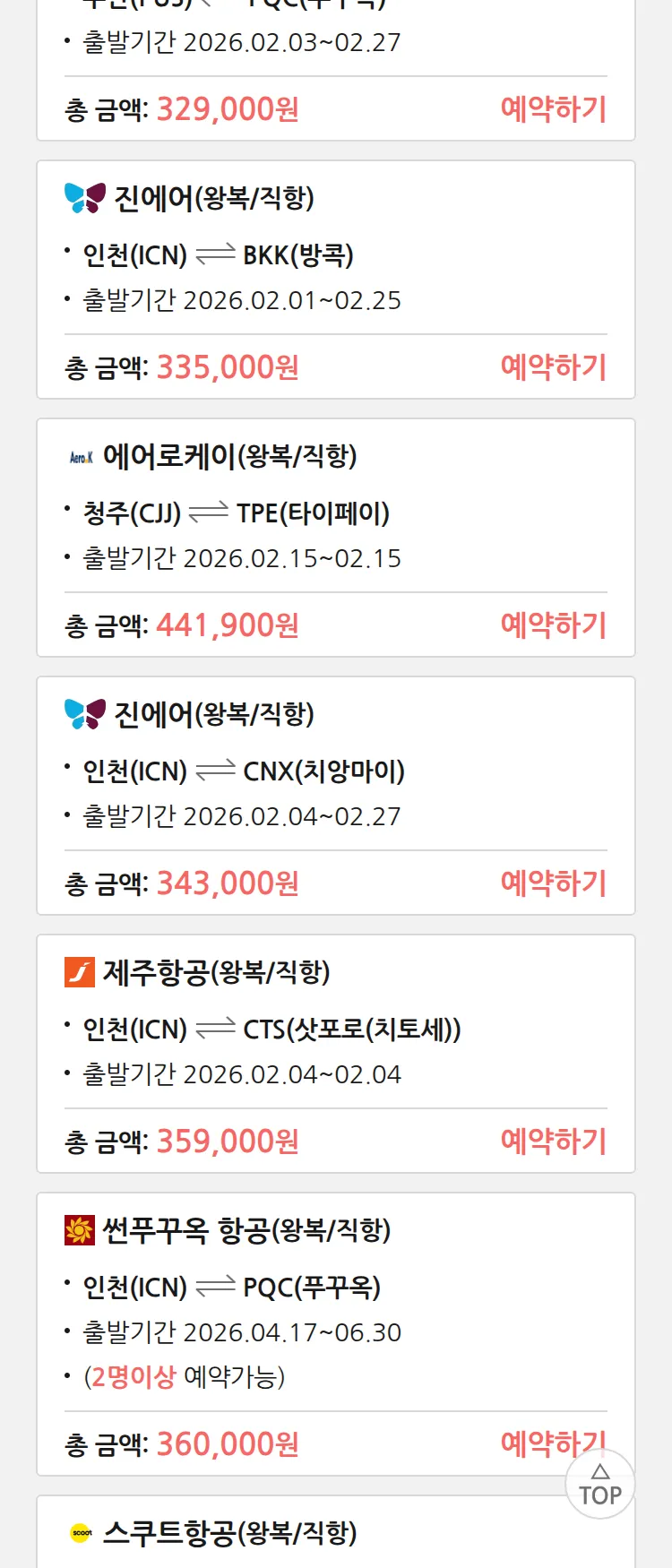The image size is (672, 1568).
Task: Book the 진에어 Chiang Mai flight
Action: (553, 883)
